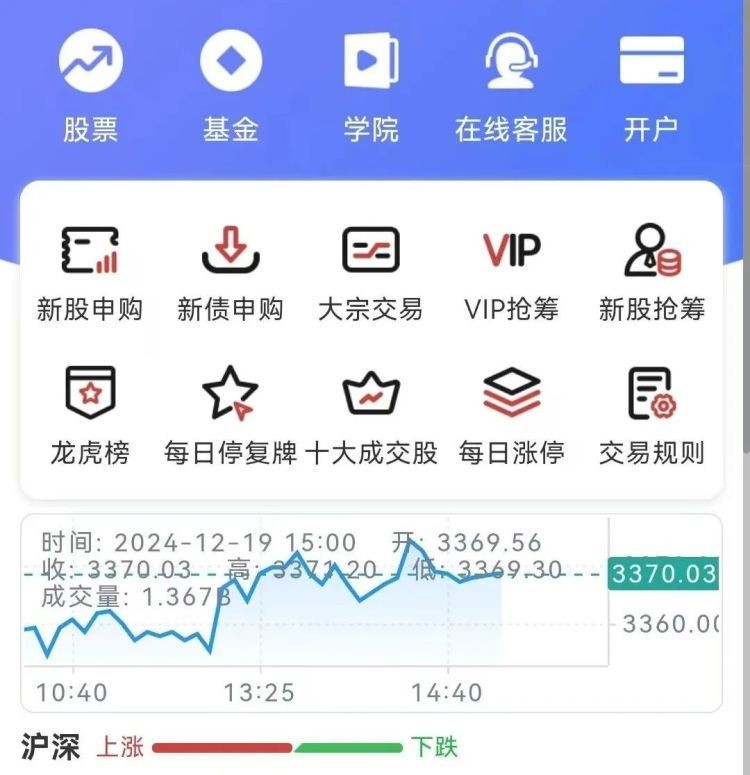Screen dimensions: 750x775
Task: Go to the 基金 funds section
Action: coord(231,84)
